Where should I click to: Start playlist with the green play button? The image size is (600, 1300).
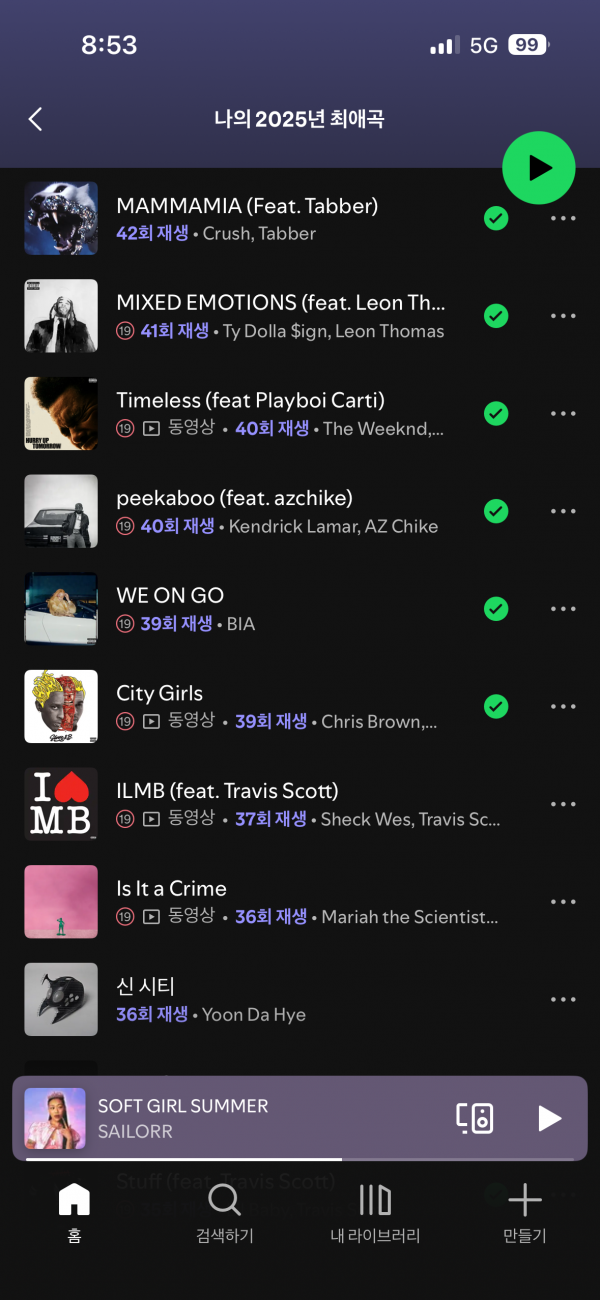pos(539,168)
